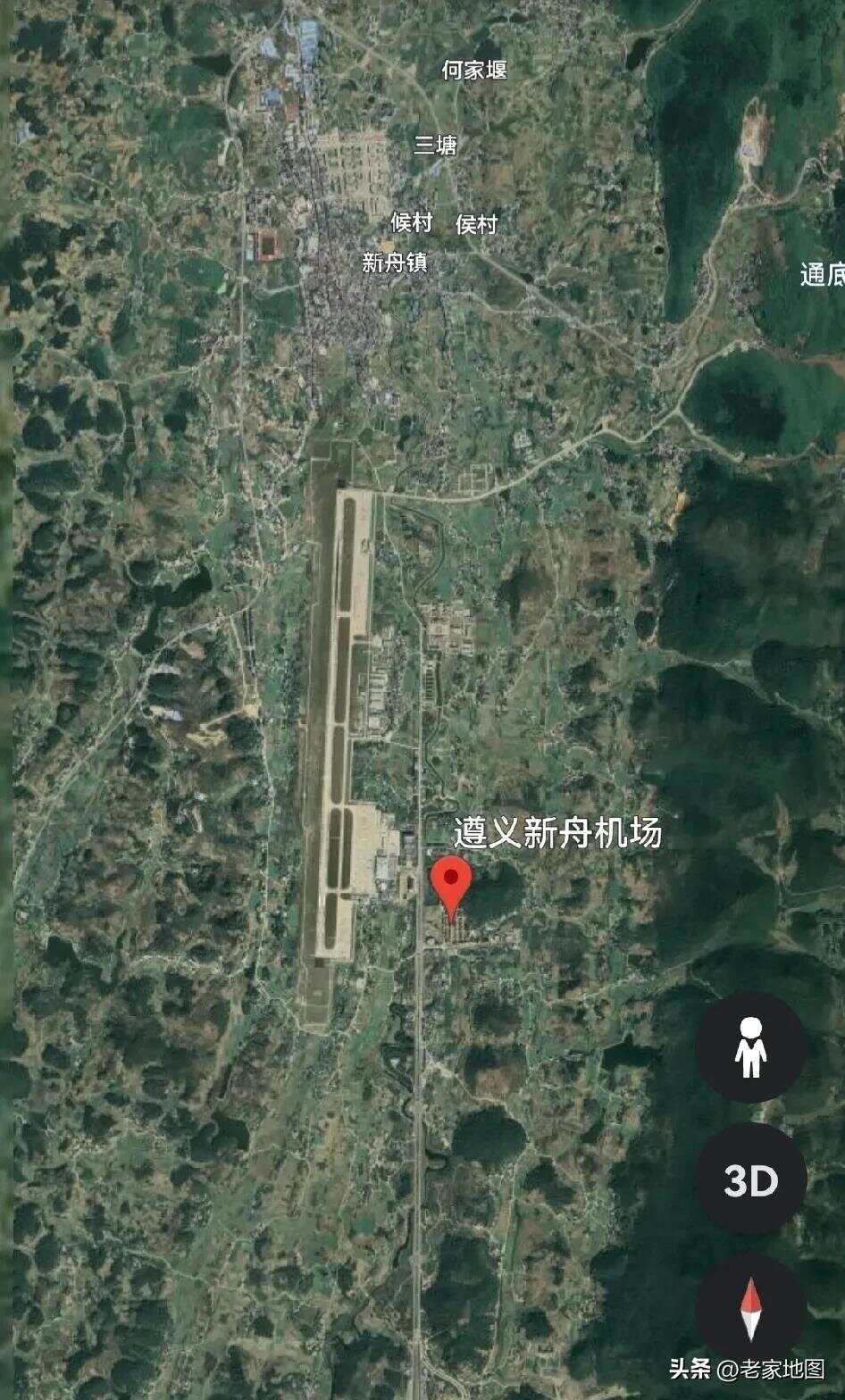Image resolution: width=845 pixels, height=1400 pixels.
Task: Switch the map to 3D view
Action: pyautogui.click(x=751, y=1180)
